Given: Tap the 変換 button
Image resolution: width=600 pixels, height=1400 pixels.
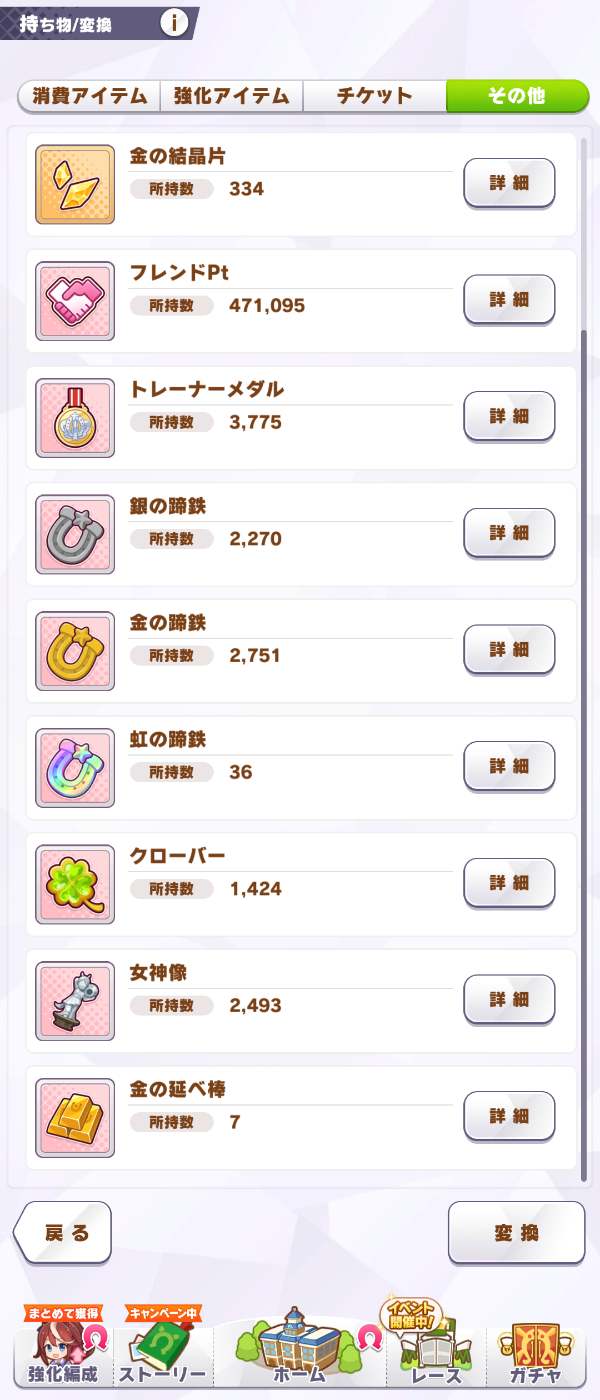Looking at the screenshot, I should pyautogui.click(x=516, y=1233).
